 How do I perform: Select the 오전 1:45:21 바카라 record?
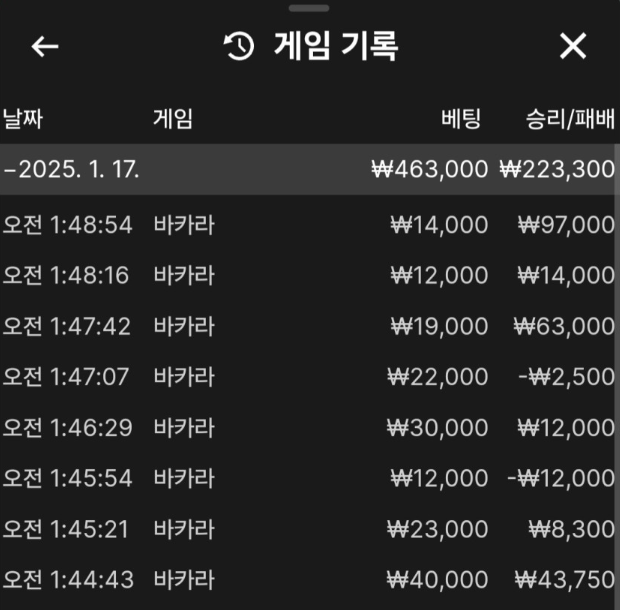308,529
